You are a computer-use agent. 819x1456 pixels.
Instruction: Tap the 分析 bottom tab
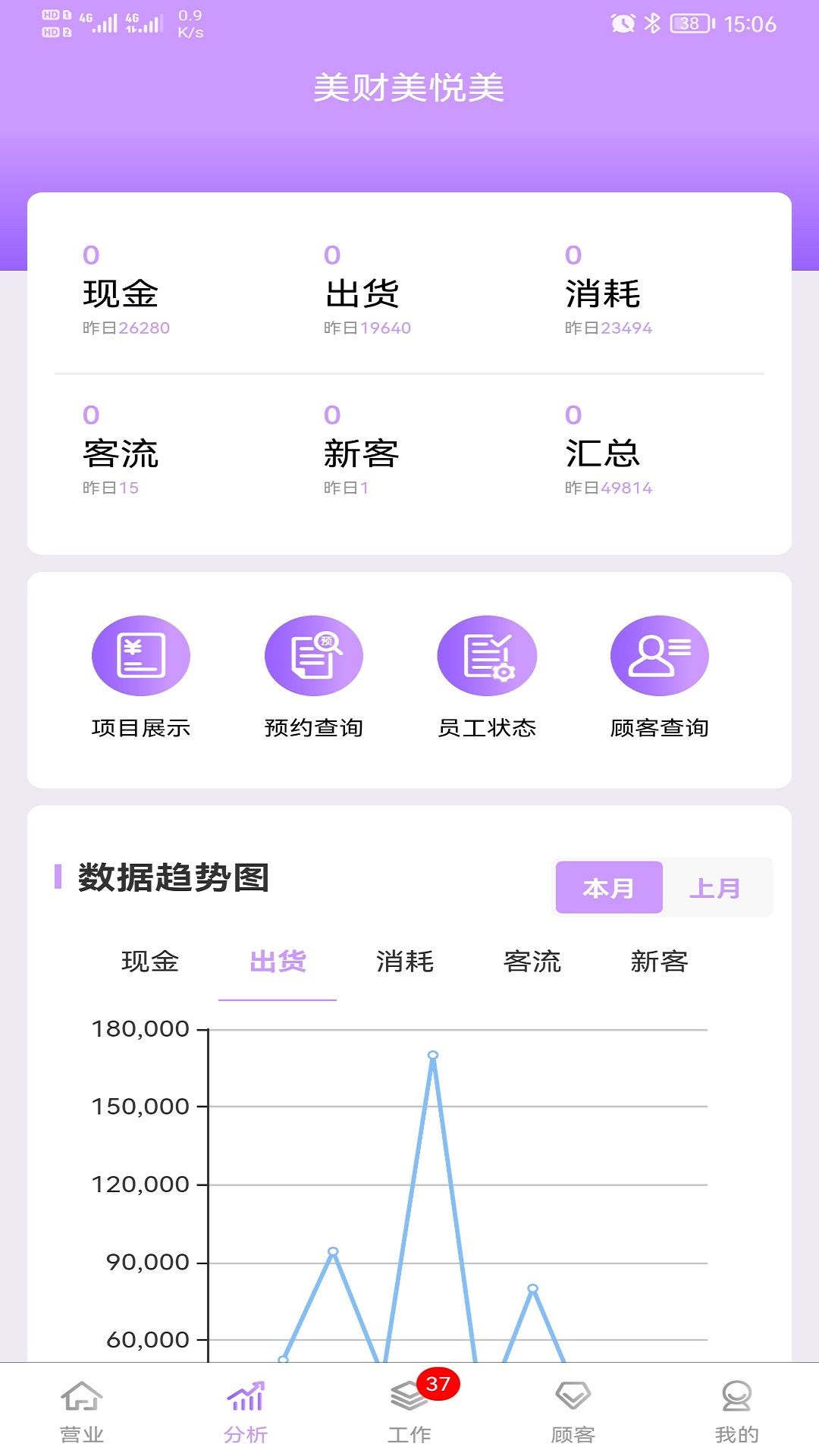(x=246, y=1411)
